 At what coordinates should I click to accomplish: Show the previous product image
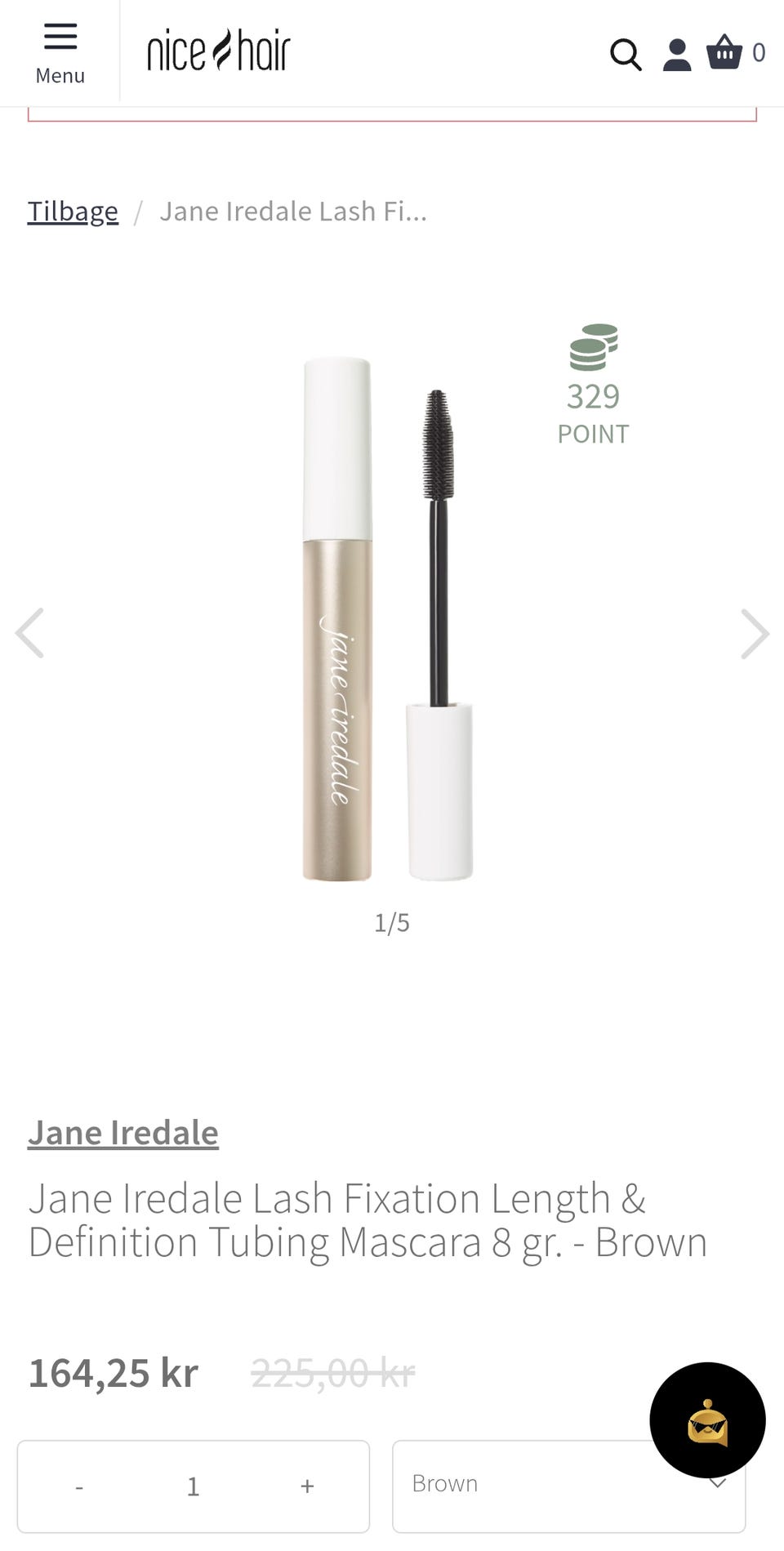point(29,633)
